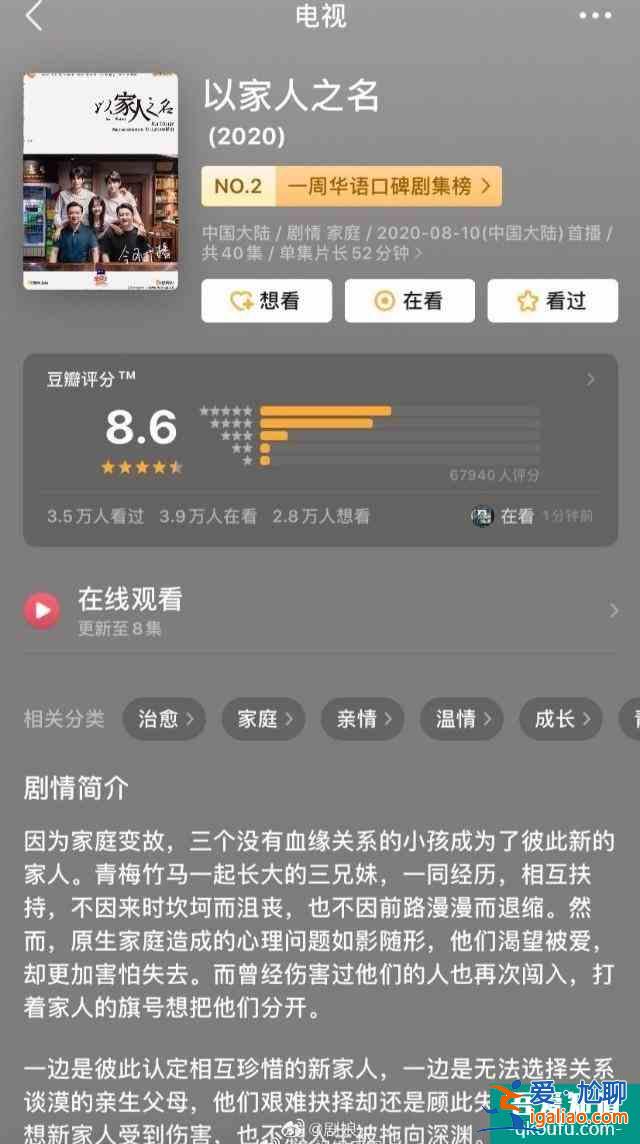
Task: Select the 成长 category chip
Action: (x=560, y=719)
